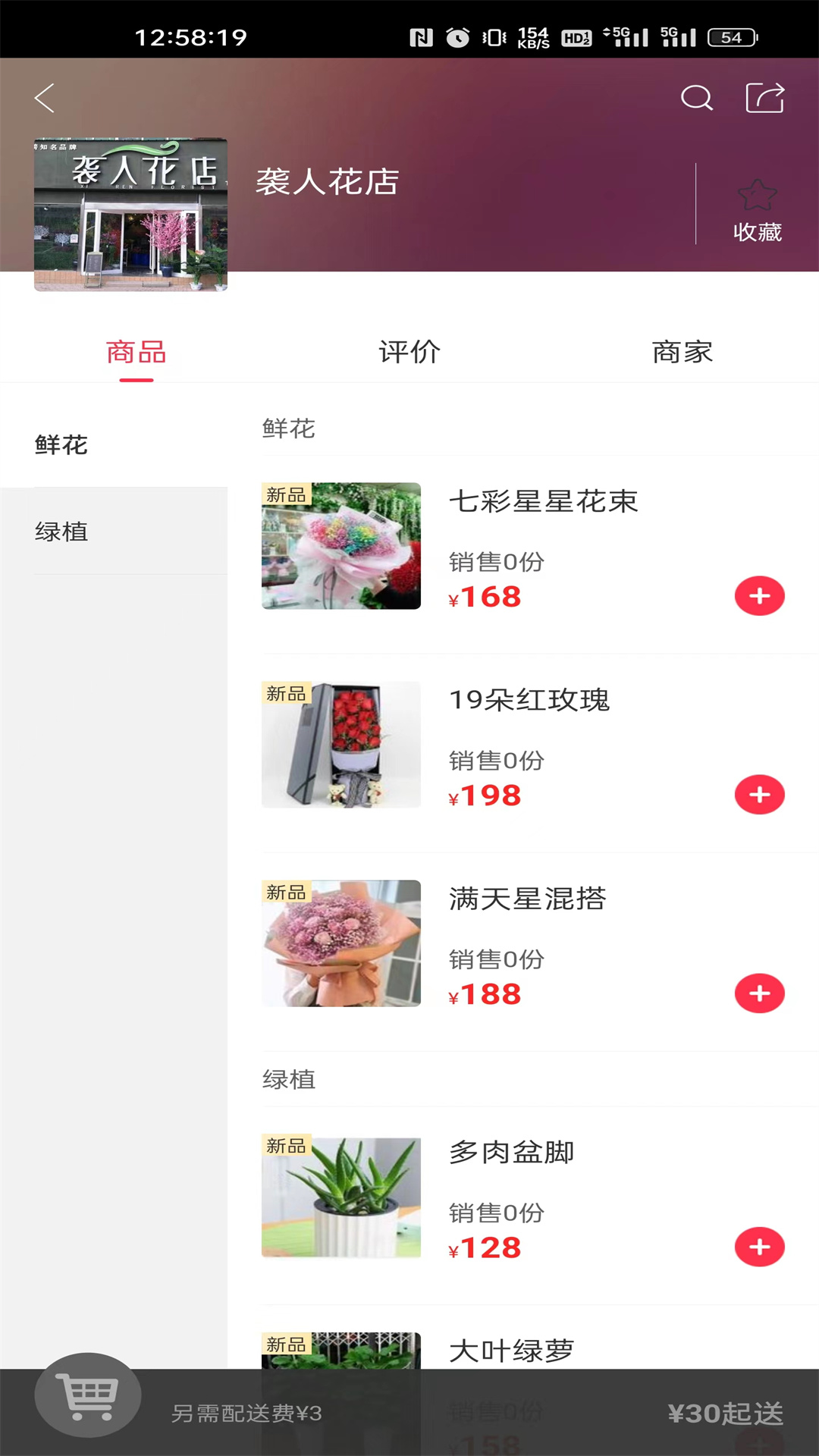Image resolution: width=819 pixels, height=1456 pixels.
Task: Open the 七彩星星花束 product image
Action: pos(341,546)
